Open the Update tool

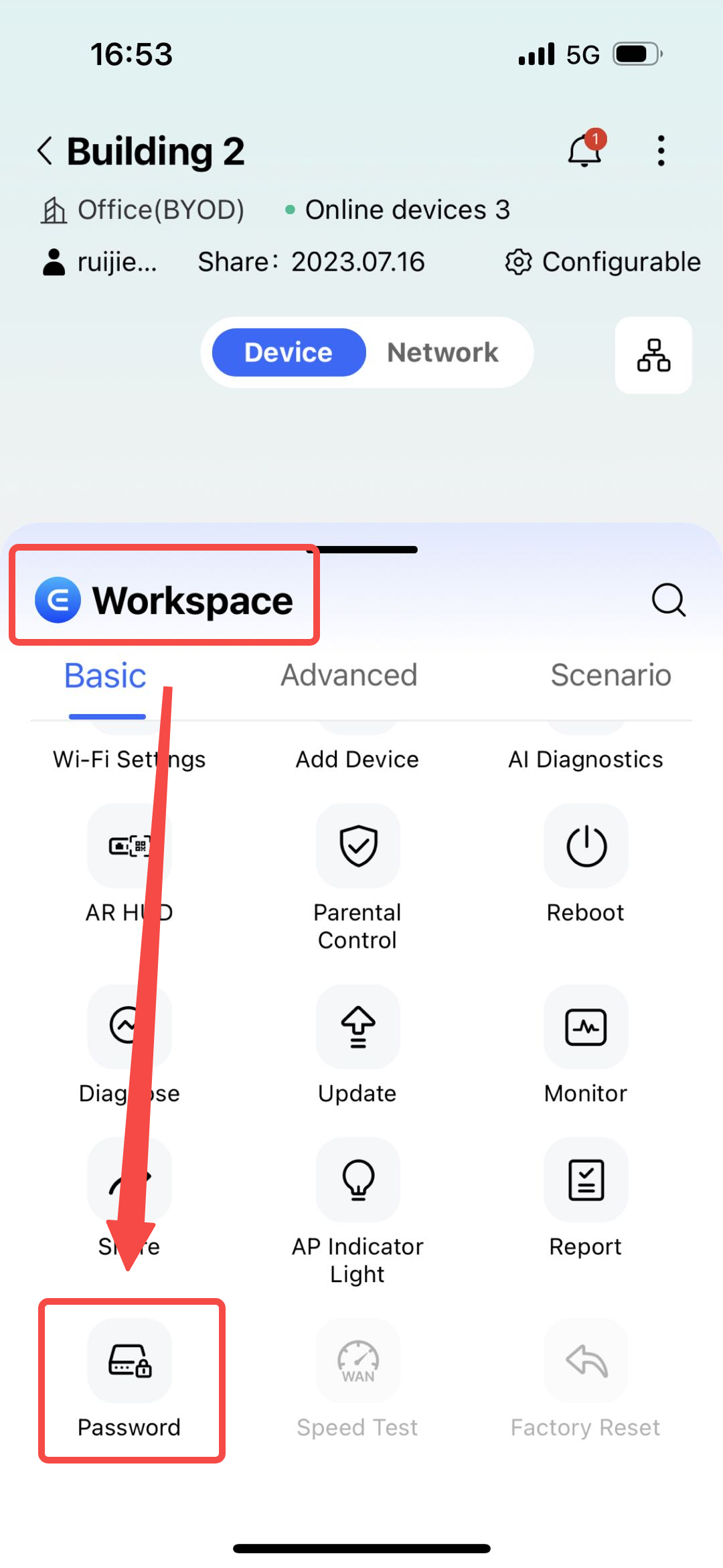coord(357,1027)
